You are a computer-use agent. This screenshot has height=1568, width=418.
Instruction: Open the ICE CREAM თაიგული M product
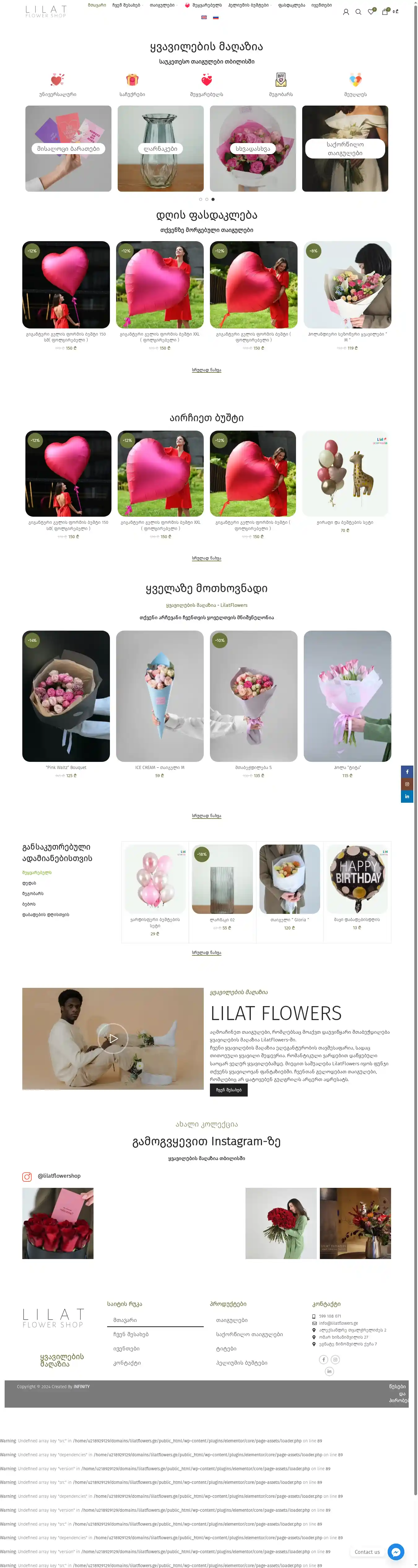coord(159,696)
